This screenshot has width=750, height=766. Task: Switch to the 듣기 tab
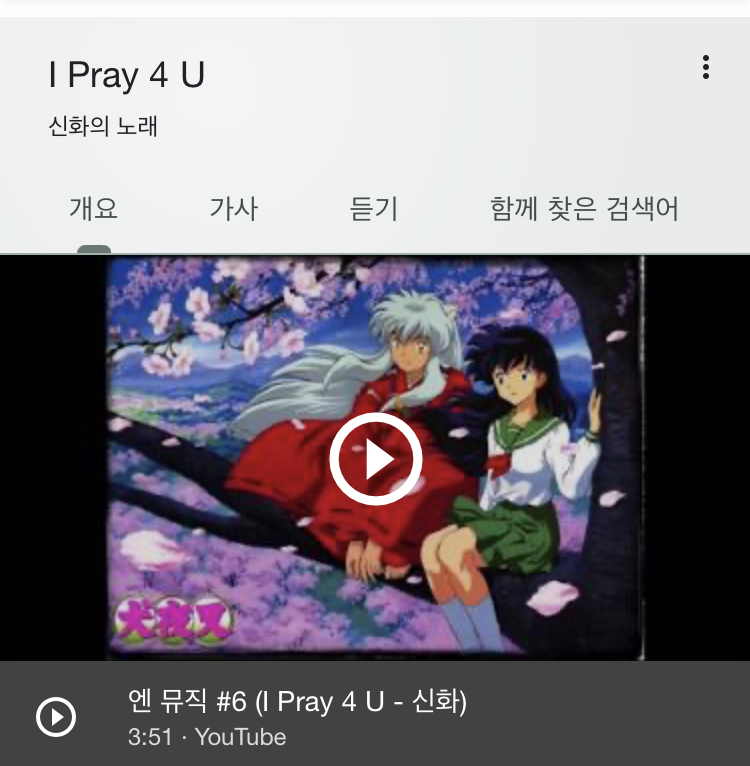pos(374,209)
